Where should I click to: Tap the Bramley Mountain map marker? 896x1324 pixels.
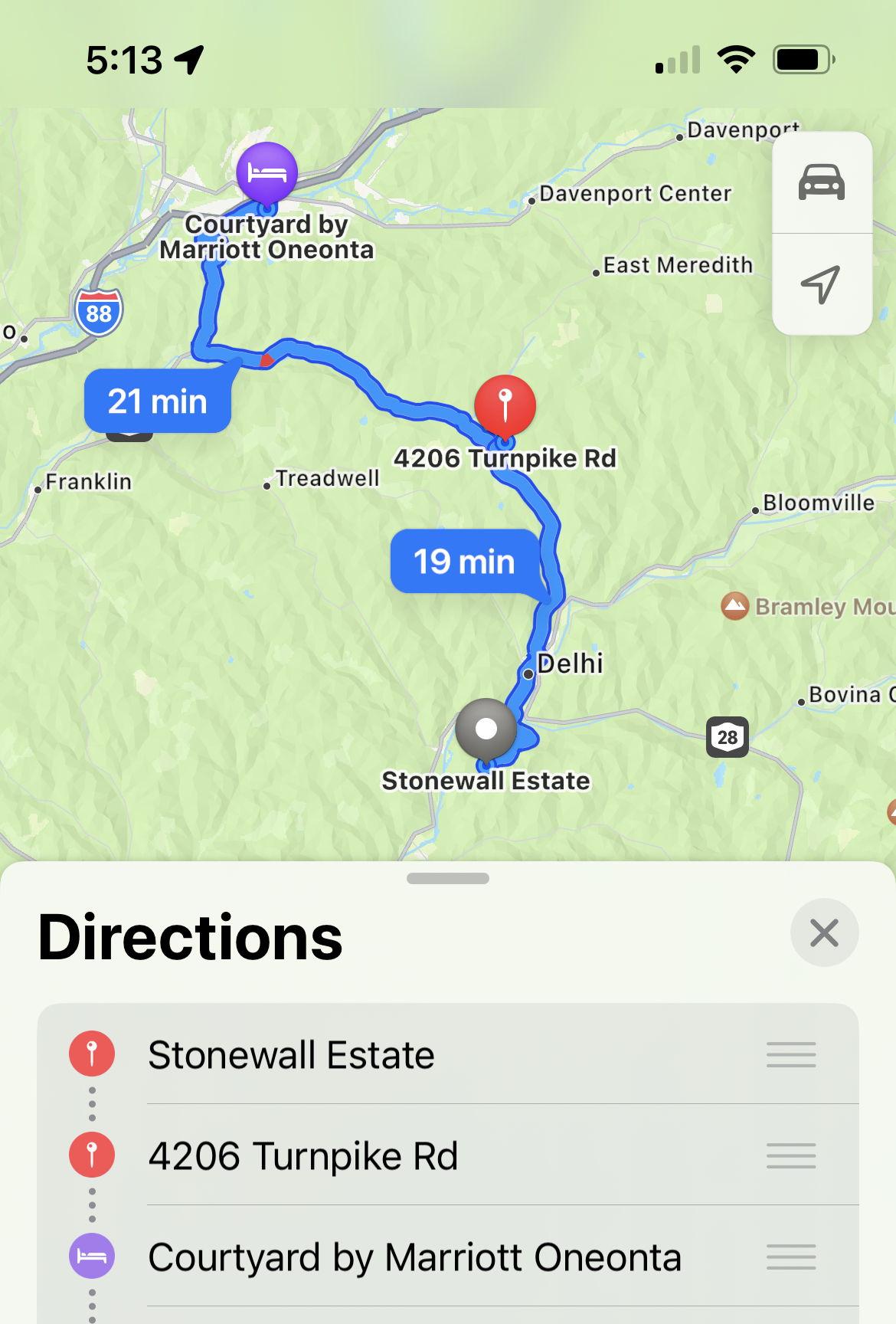click(734, 607)
